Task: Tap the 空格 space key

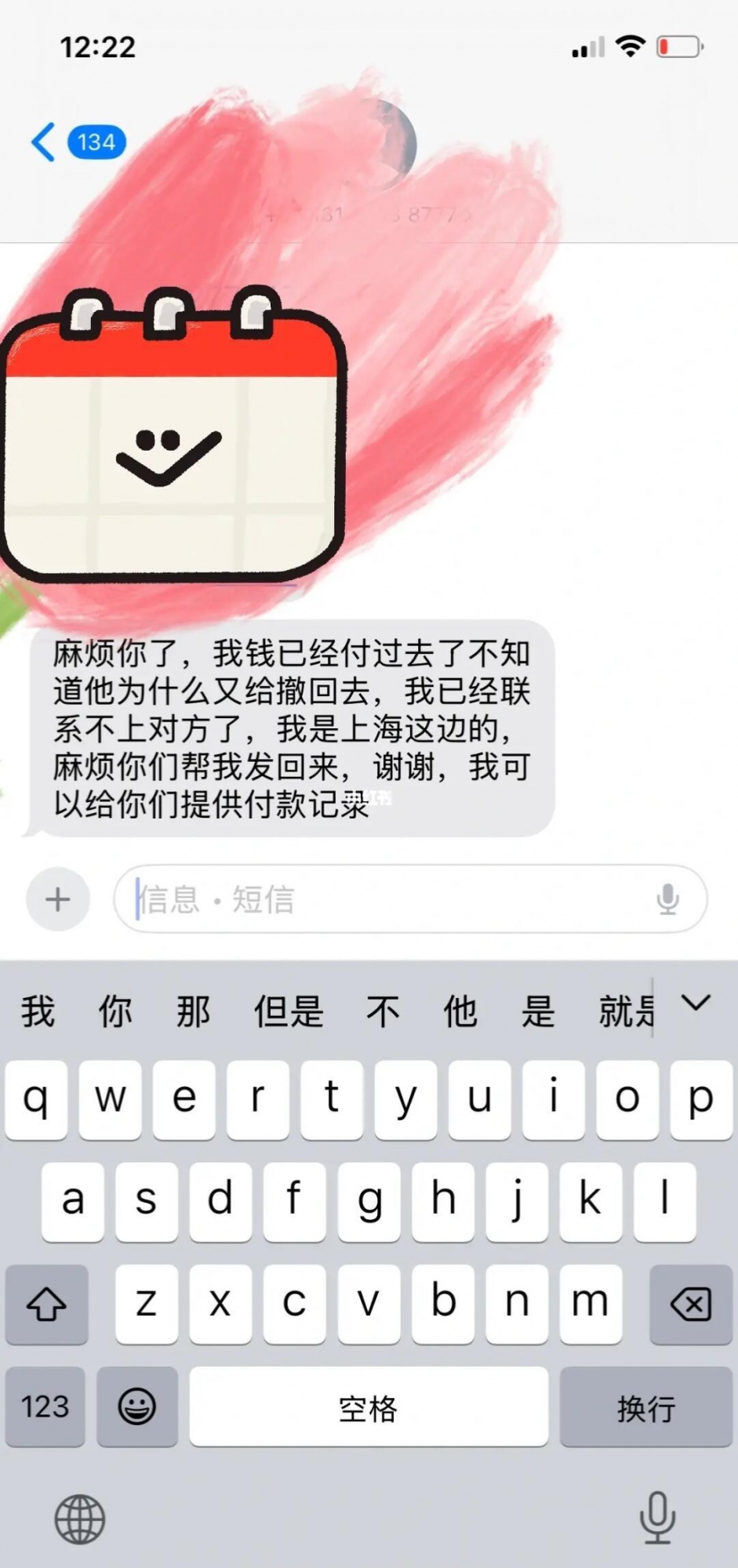Action: 369,1407
